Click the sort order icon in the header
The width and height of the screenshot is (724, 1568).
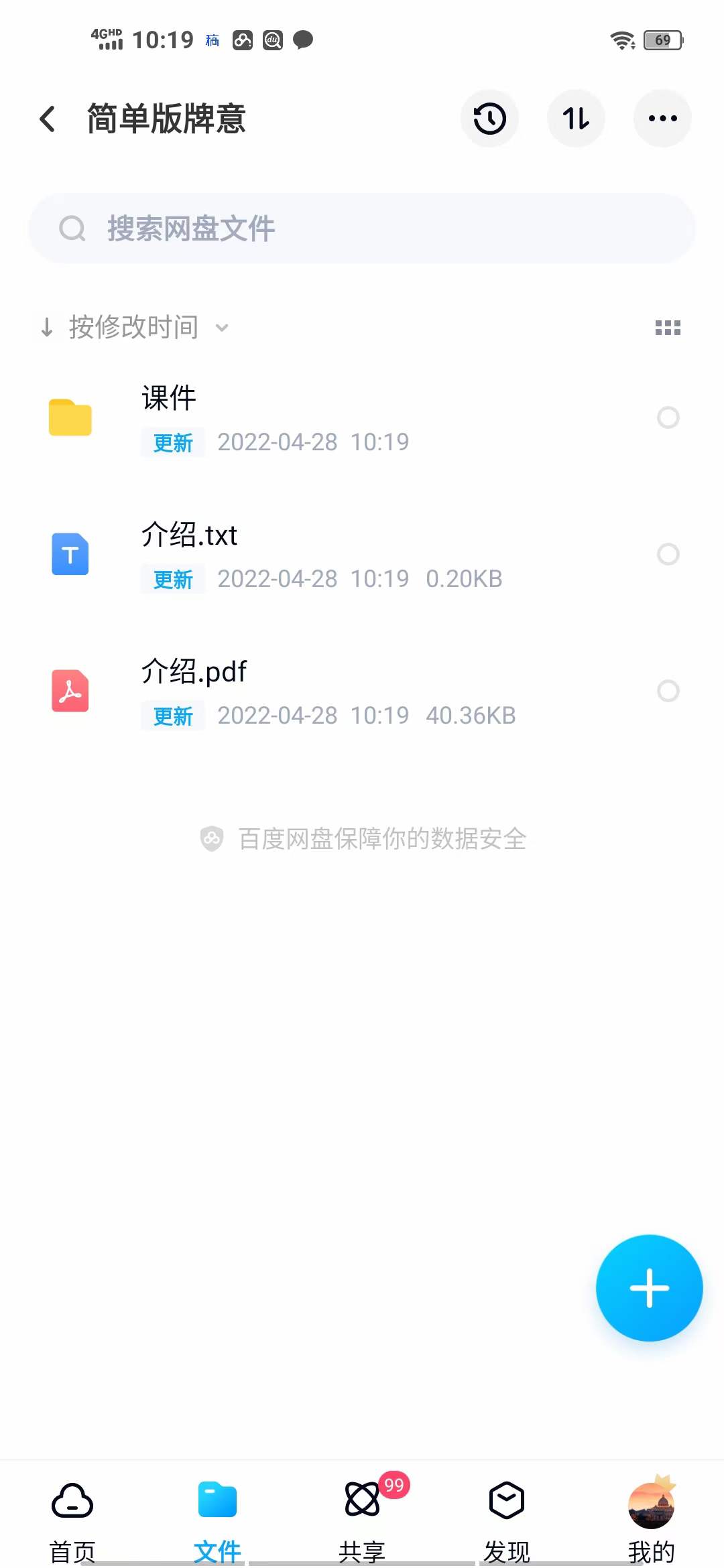coord(576,118)
